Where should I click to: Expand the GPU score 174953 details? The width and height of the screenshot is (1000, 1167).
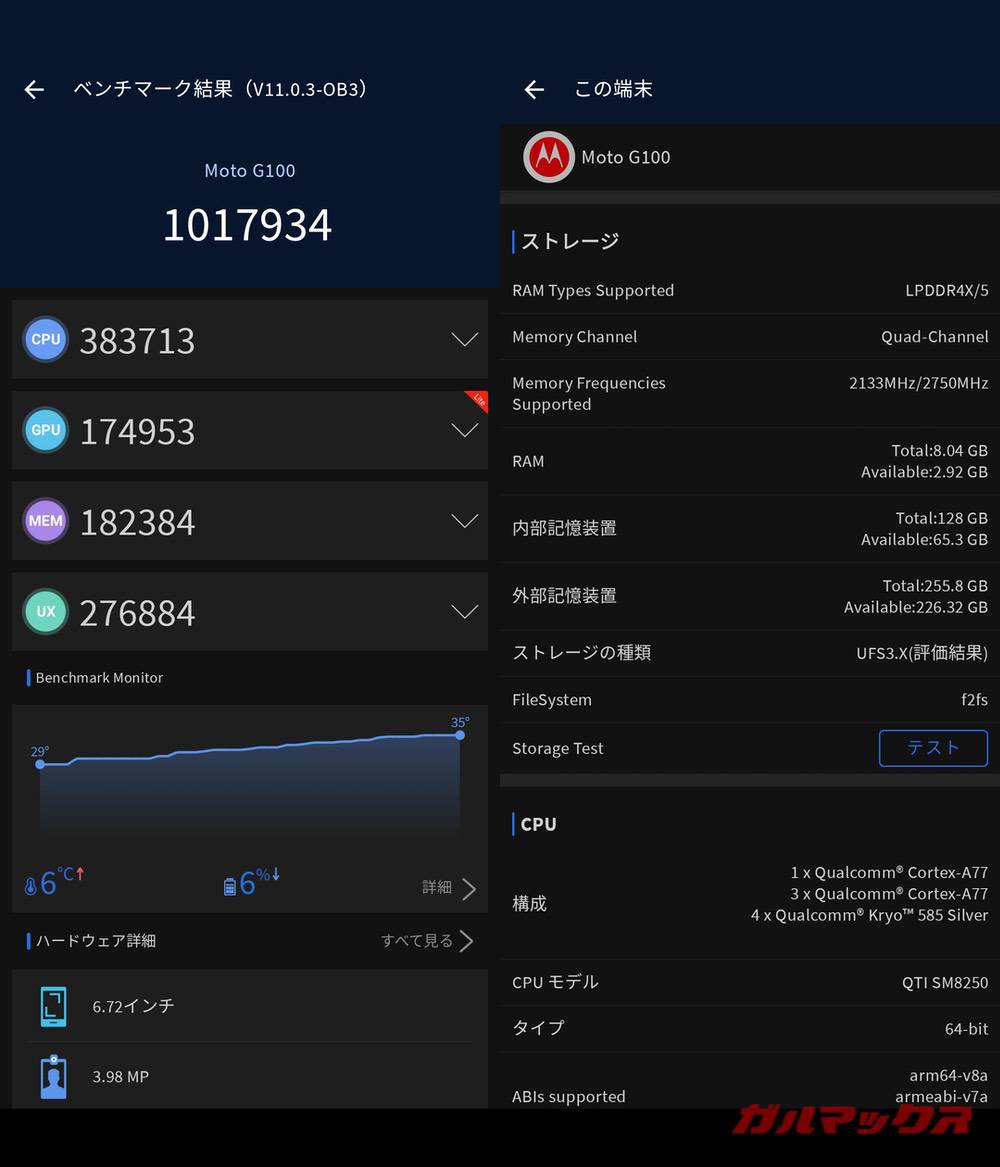(464, 431)
